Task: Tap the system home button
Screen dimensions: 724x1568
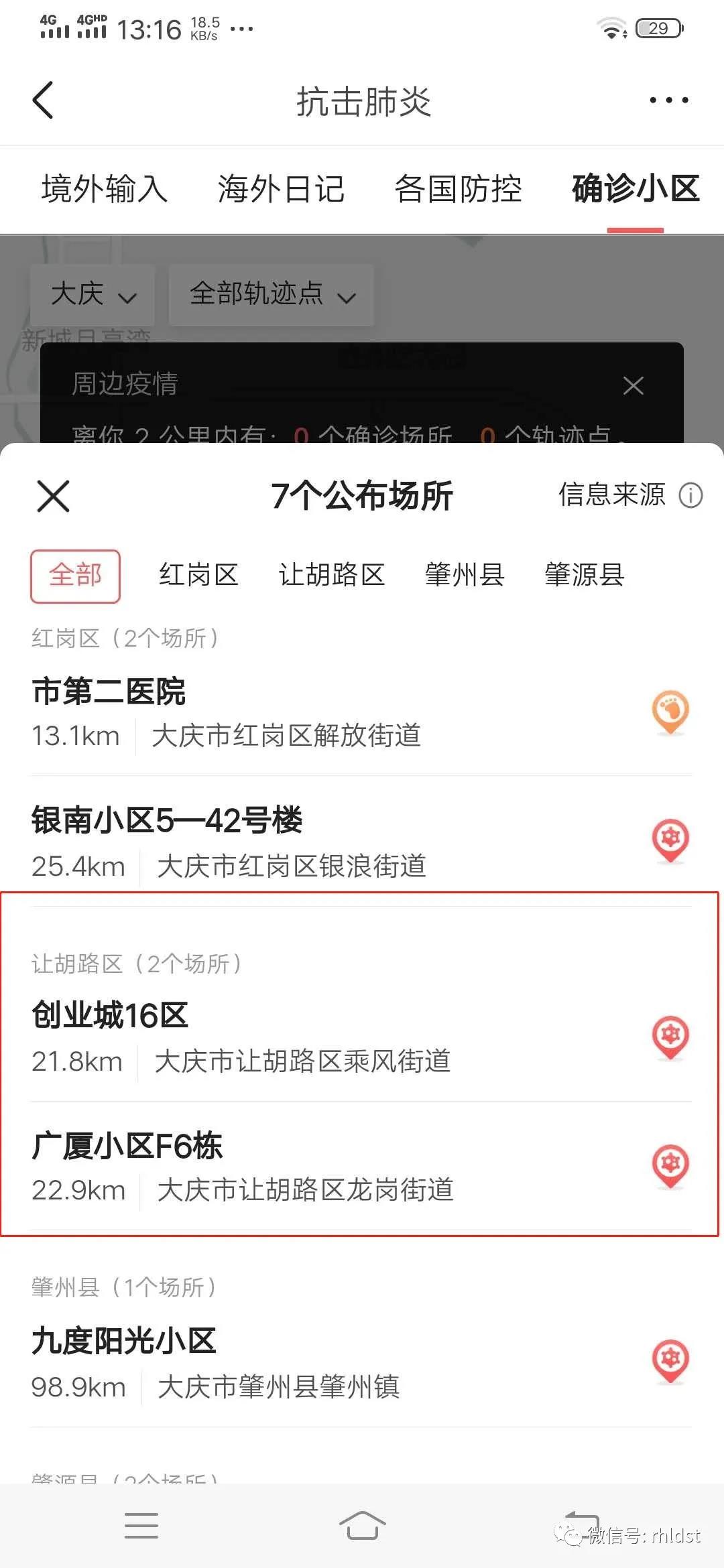Action: pos(362,1525)
